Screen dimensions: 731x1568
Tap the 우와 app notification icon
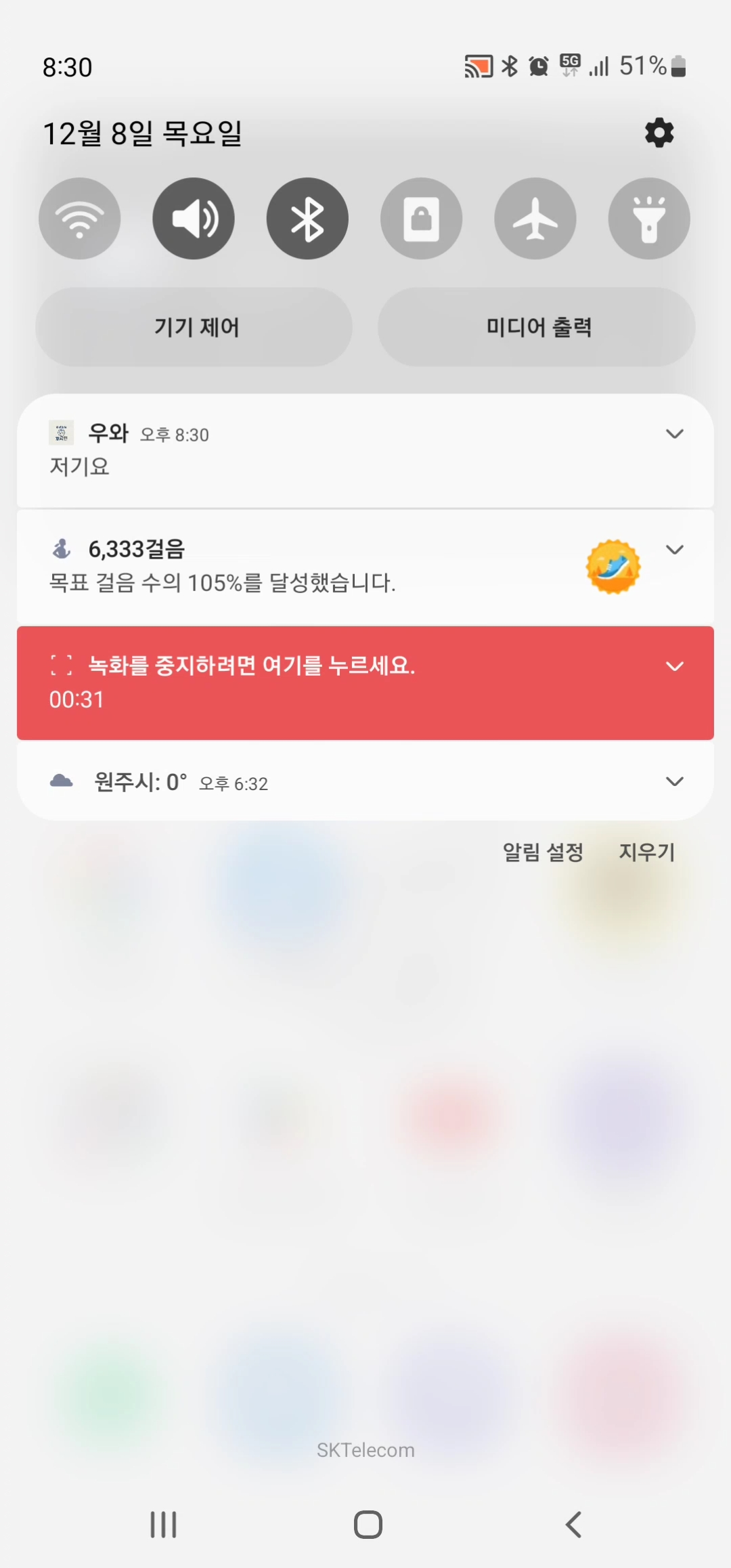[61, 433]
